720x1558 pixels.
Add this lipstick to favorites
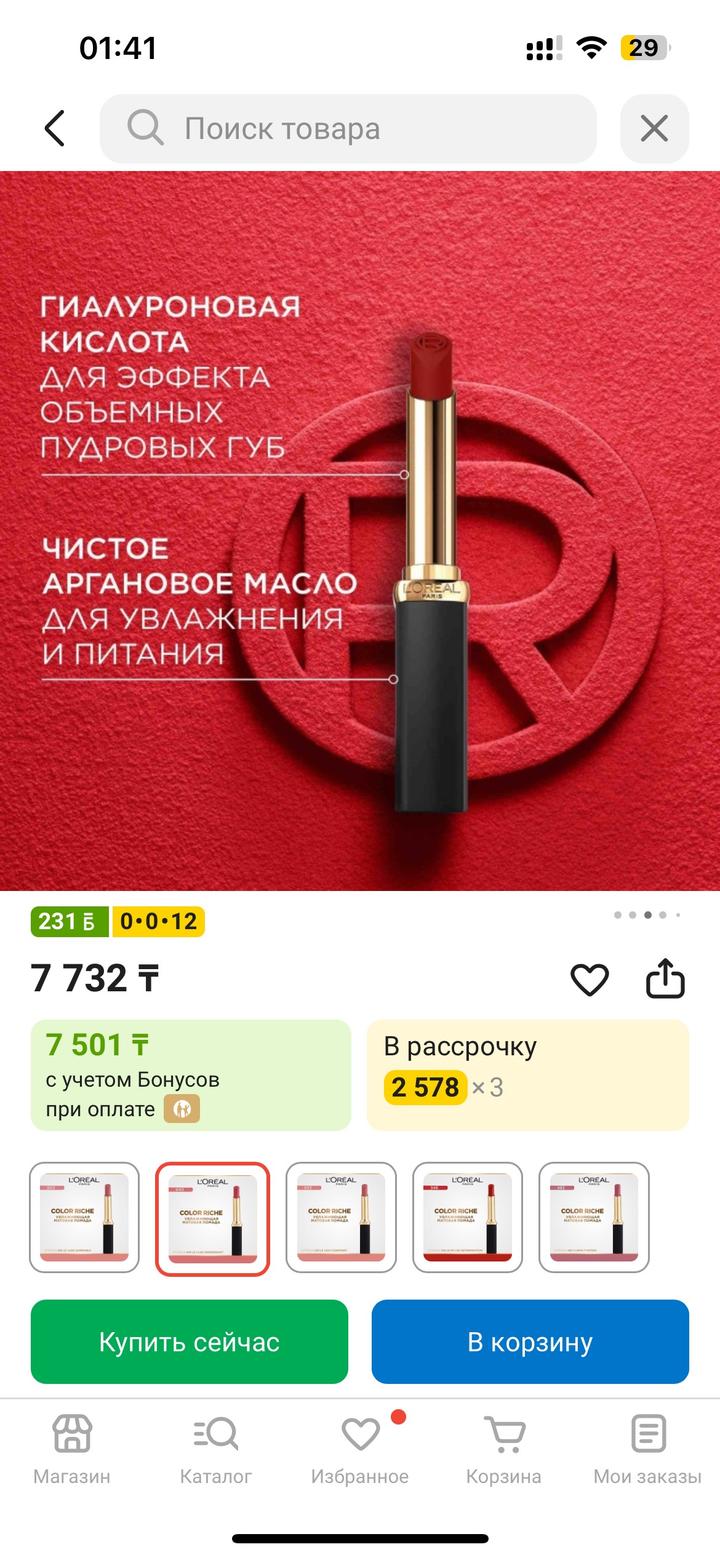(589, 980)
